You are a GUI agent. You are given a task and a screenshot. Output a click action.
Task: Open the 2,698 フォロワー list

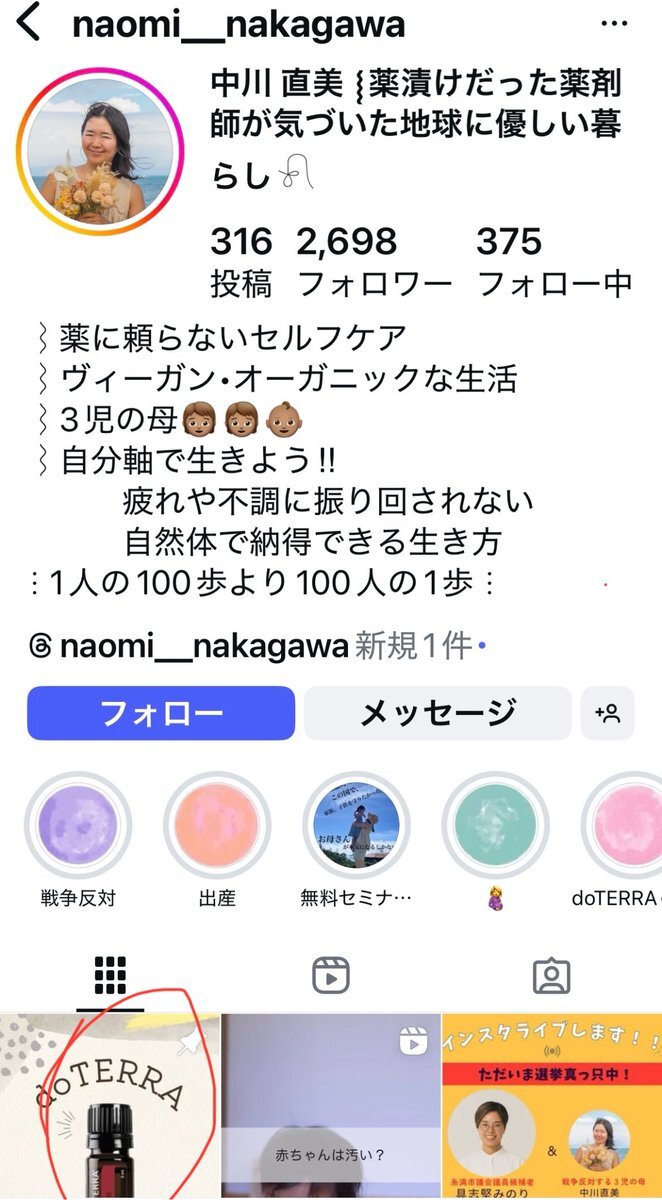[374, 262]
